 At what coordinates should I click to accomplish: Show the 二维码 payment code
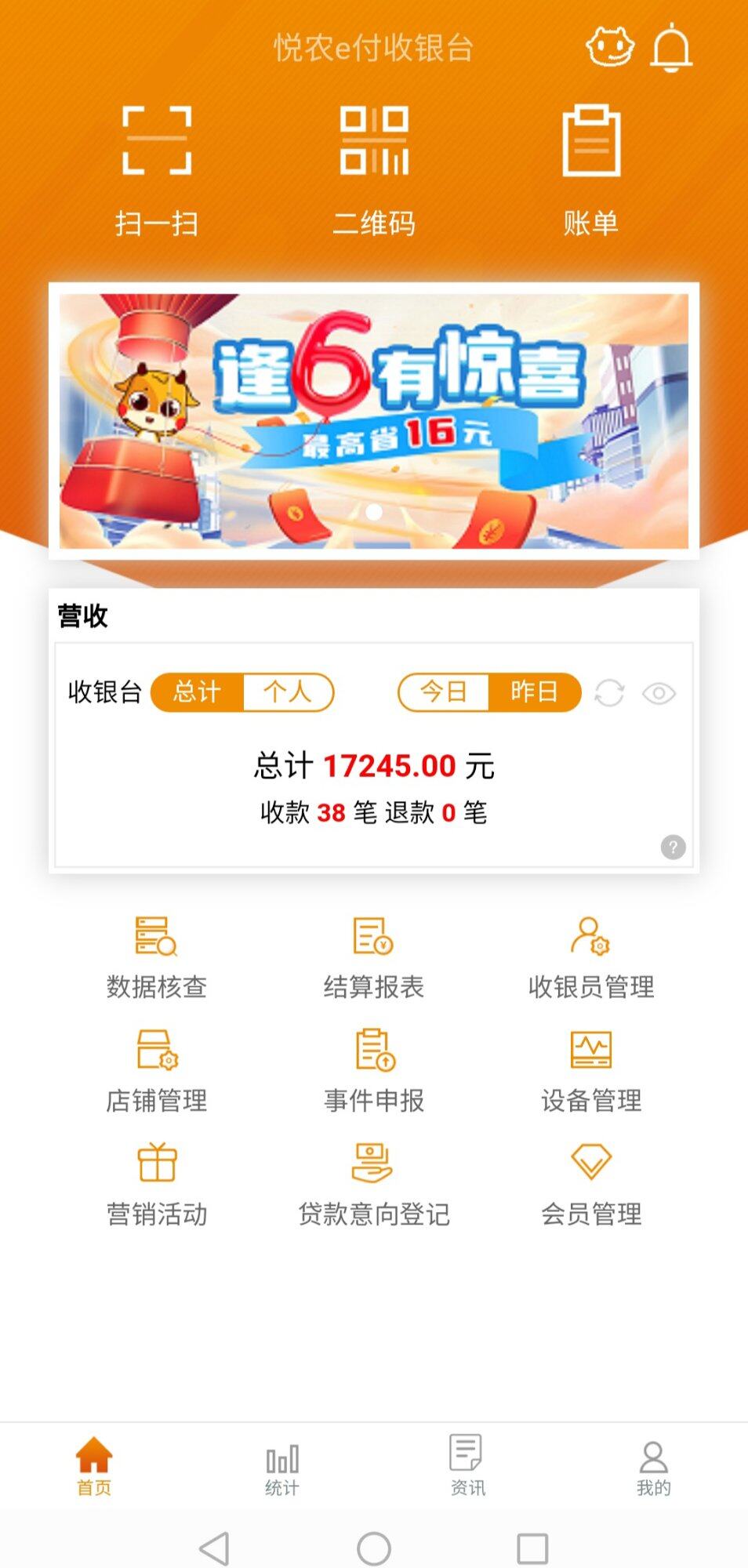click(x=374, y=169)
